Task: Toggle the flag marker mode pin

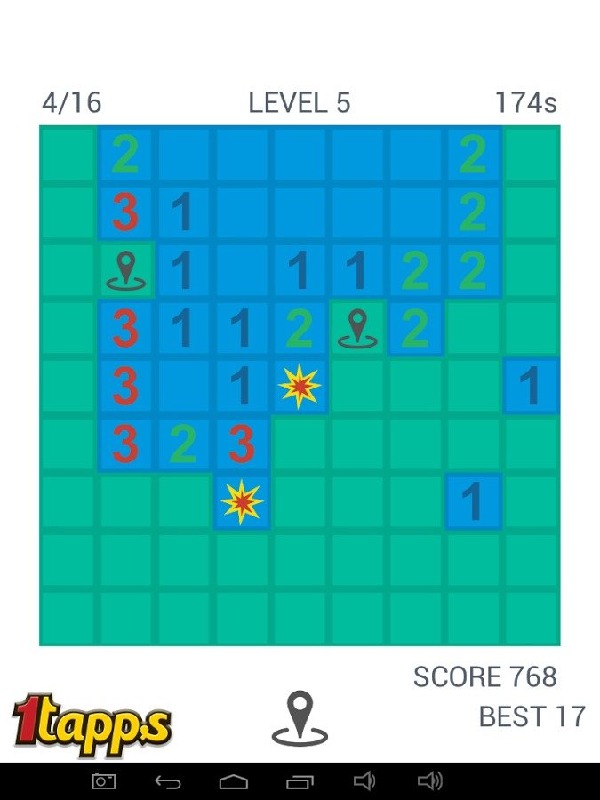Action: [x=300, y=718]
